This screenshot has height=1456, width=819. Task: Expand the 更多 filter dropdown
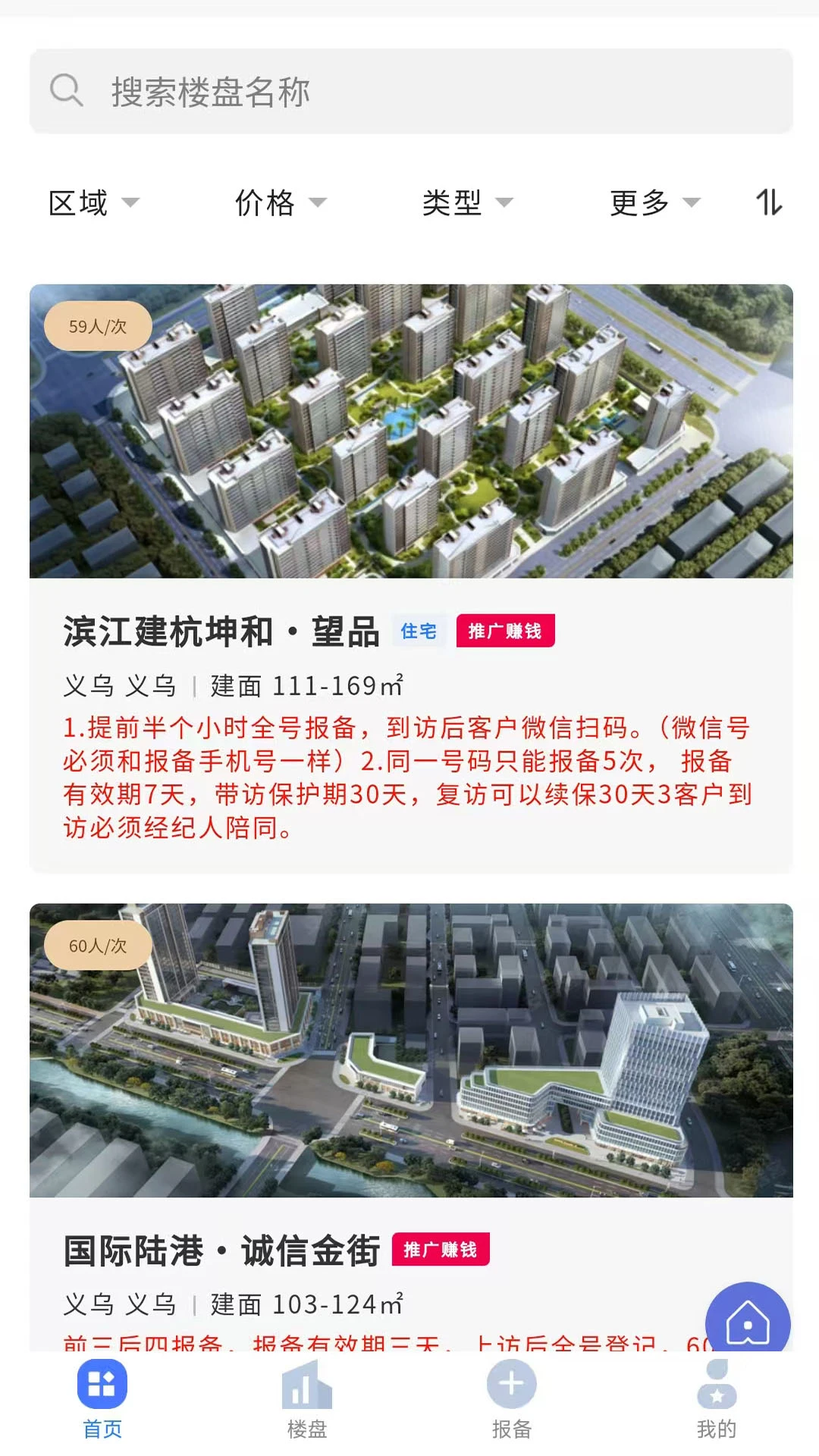654,202
